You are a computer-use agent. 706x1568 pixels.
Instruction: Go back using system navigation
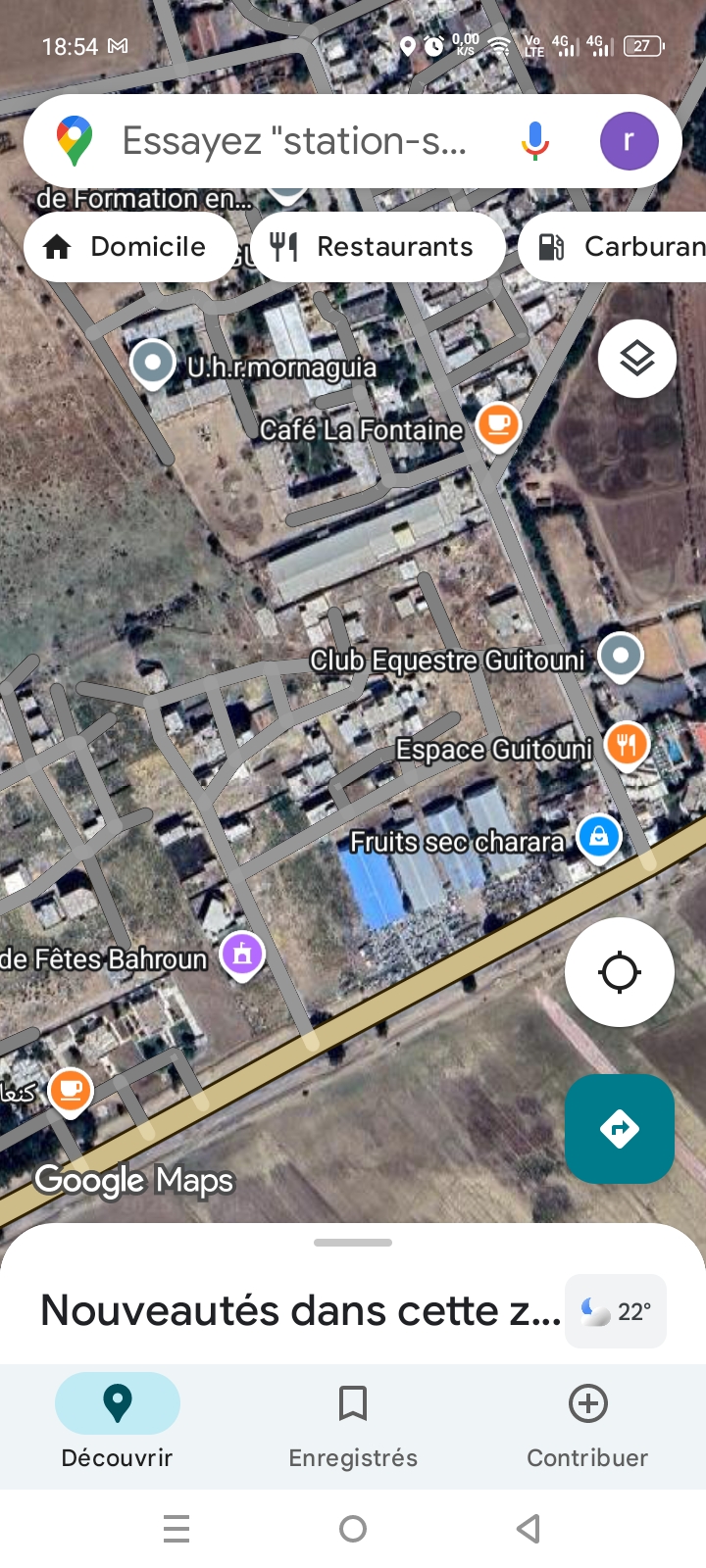pyautogui.click(x=529, y=1528)
